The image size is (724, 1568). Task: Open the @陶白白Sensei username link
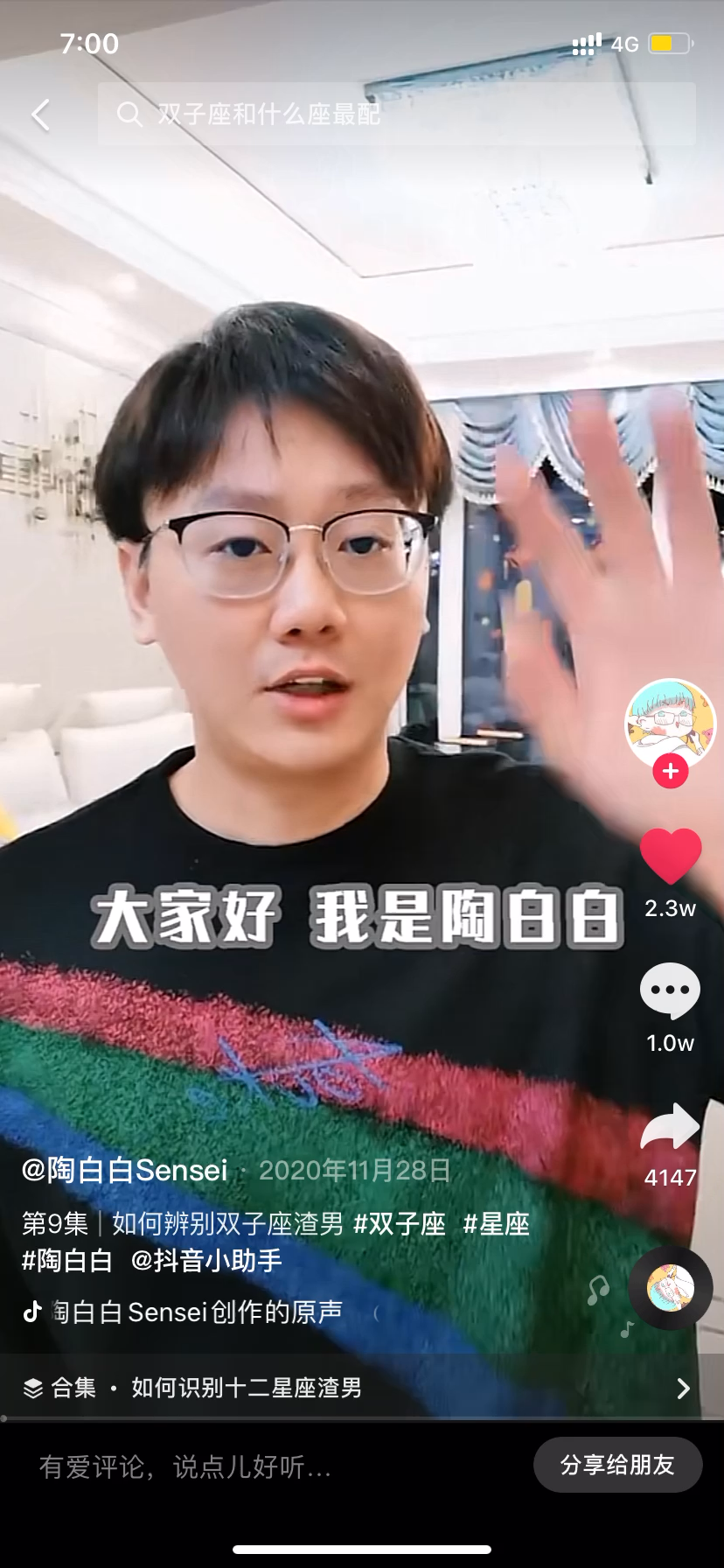tap(124, 1170)
